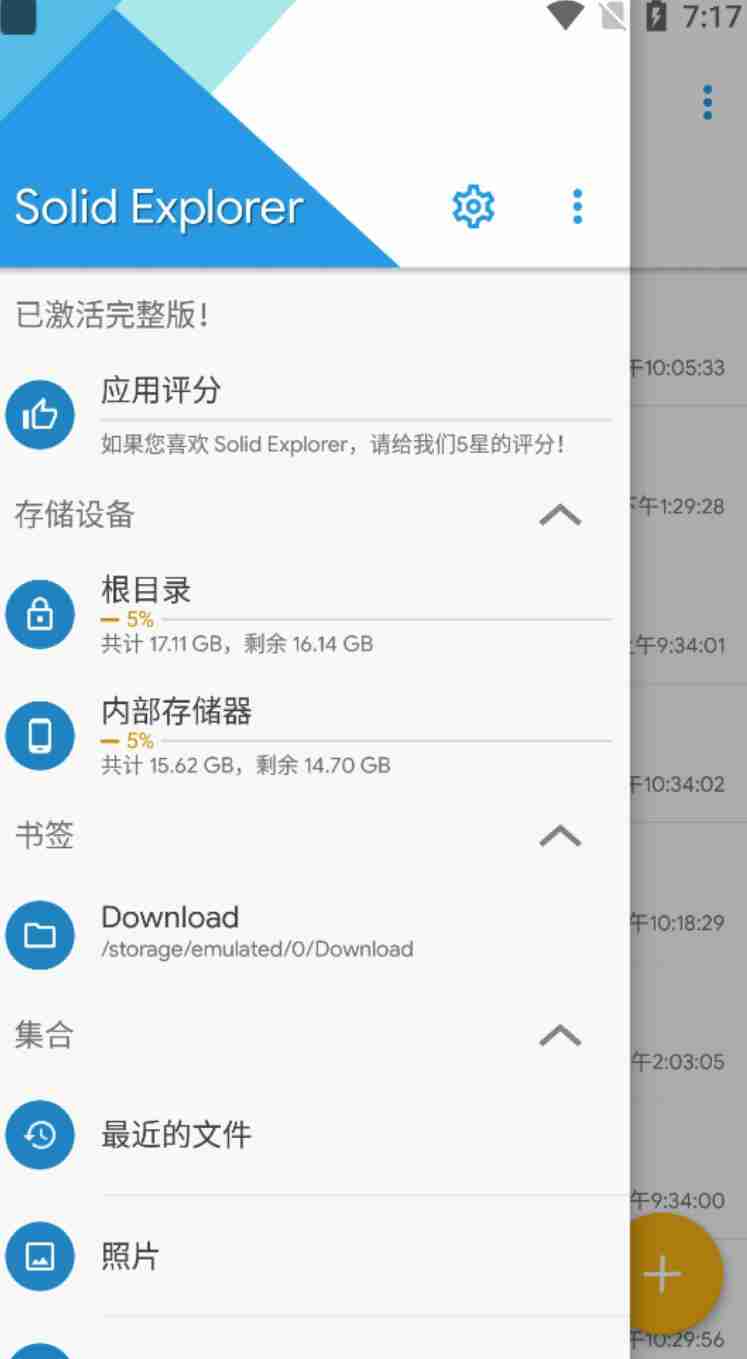Open the drawer header overflow menu
The height and width of the screenshot is (1359, 747).
(577, 206)
